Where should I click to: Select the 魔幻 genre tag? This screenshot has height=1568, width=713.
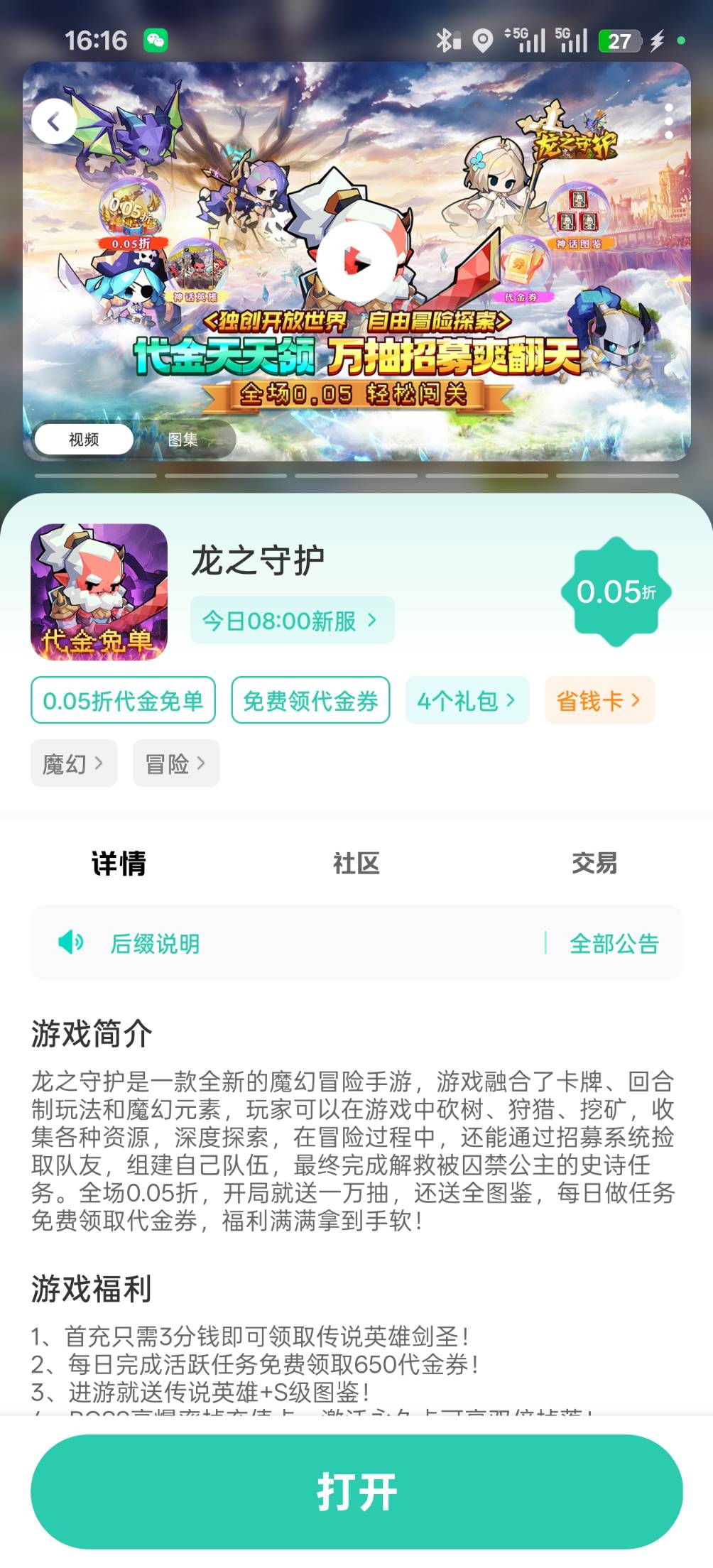(74, 763)
